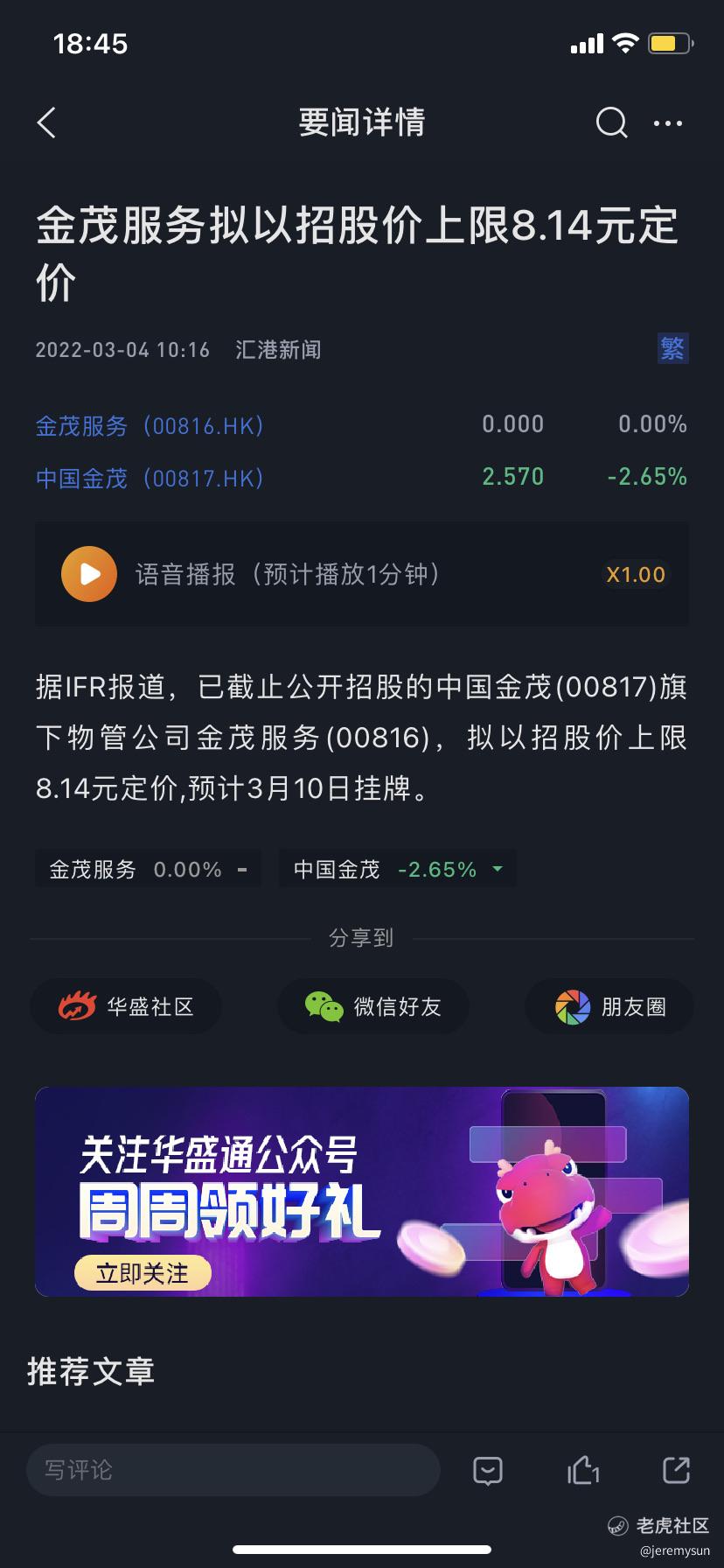724x1568 pixels.
Task: Change the X1.00 playback speed
Action: tap(636, 575)
